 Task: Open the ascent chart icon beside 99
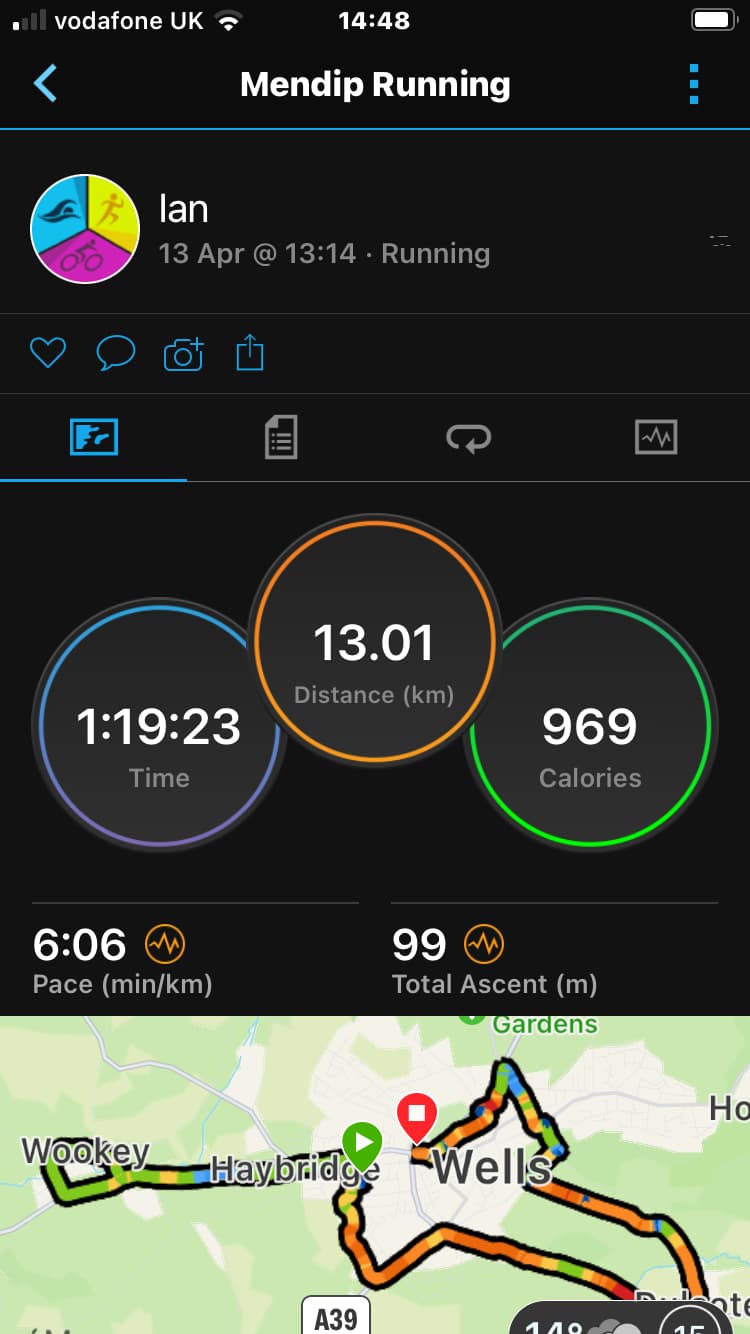coord(484,943)
